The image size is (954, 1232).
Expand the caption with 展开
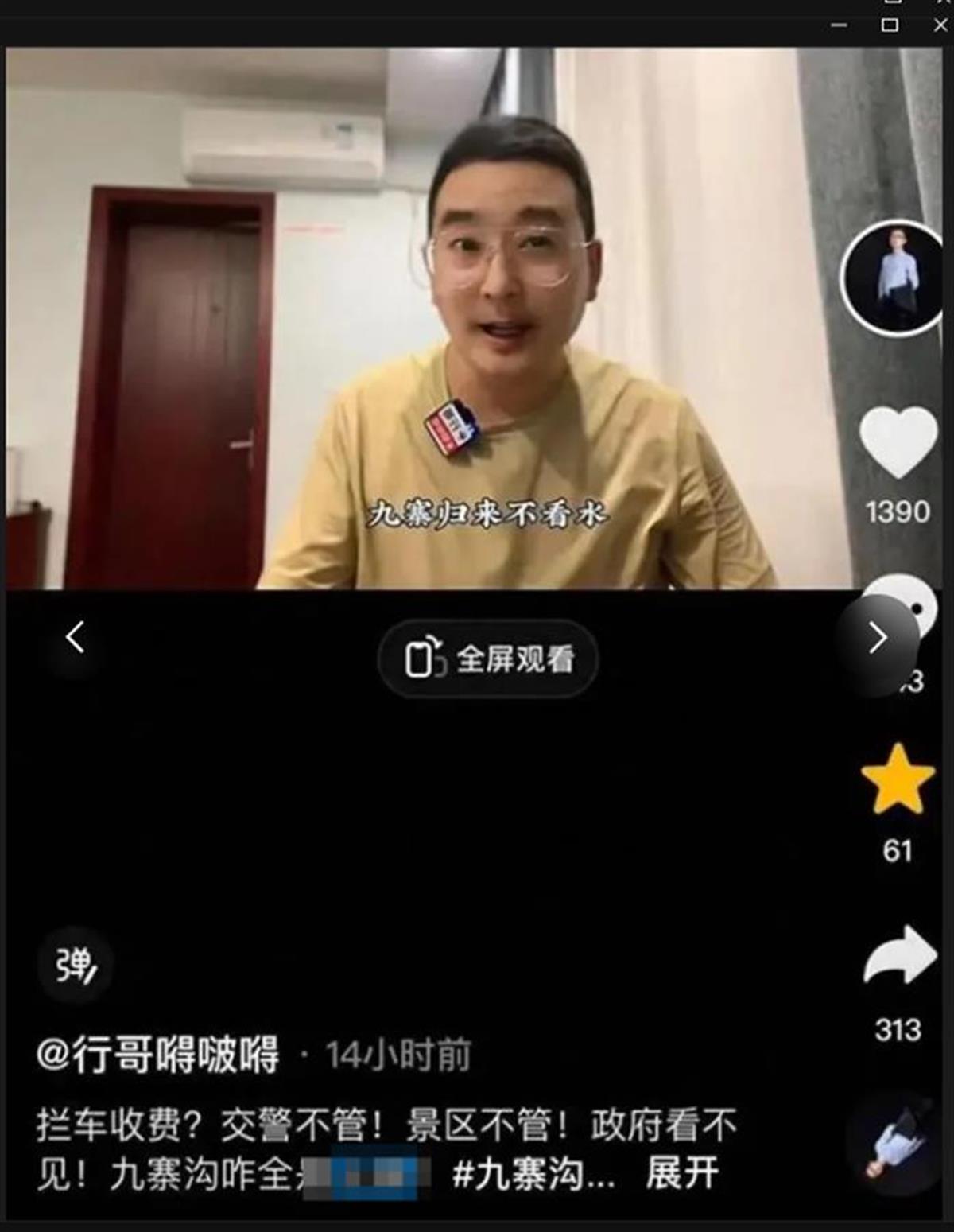682,1174
